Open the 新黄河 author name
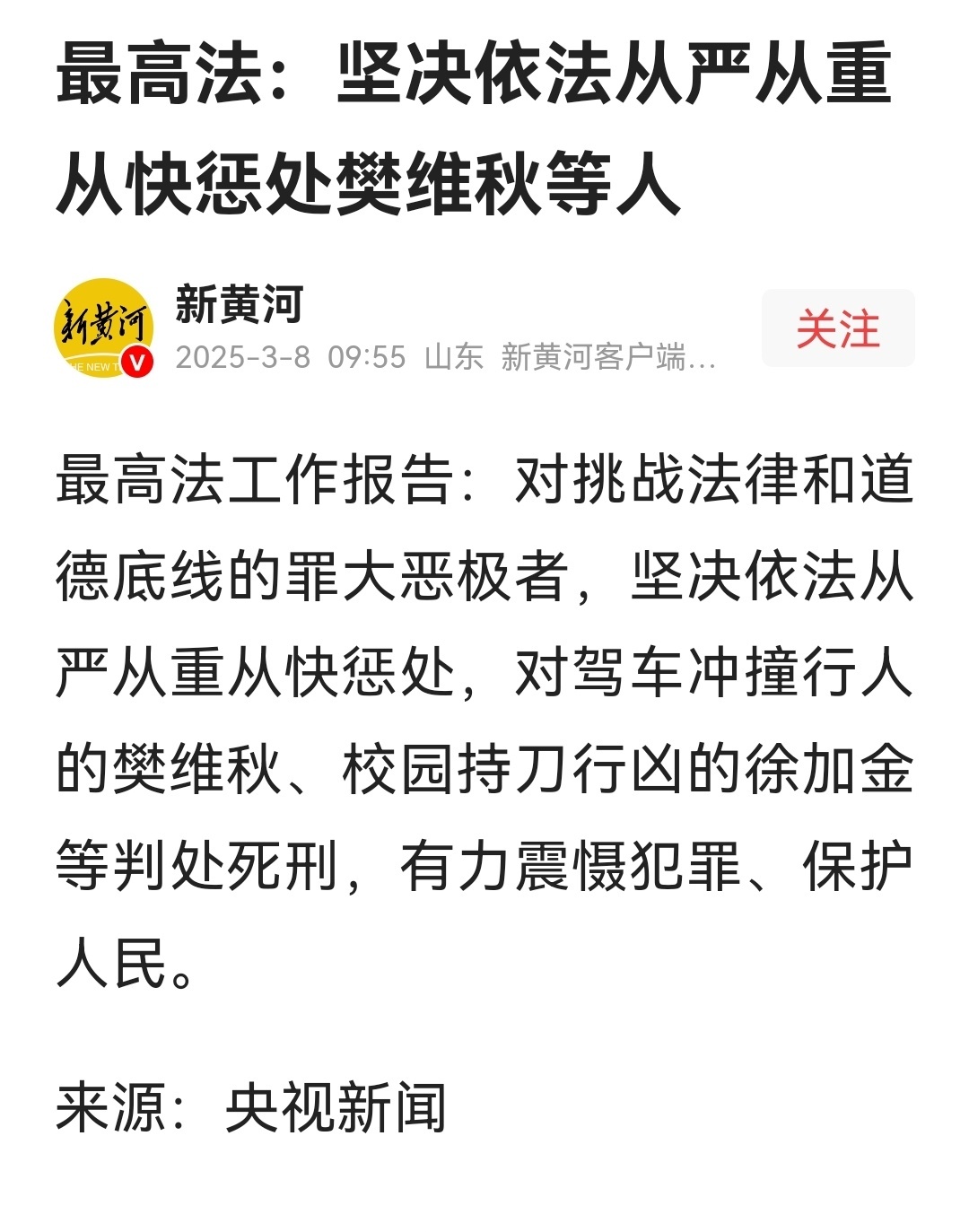Viewport: 969px width, 1232px height. click(x=240, y=304)
